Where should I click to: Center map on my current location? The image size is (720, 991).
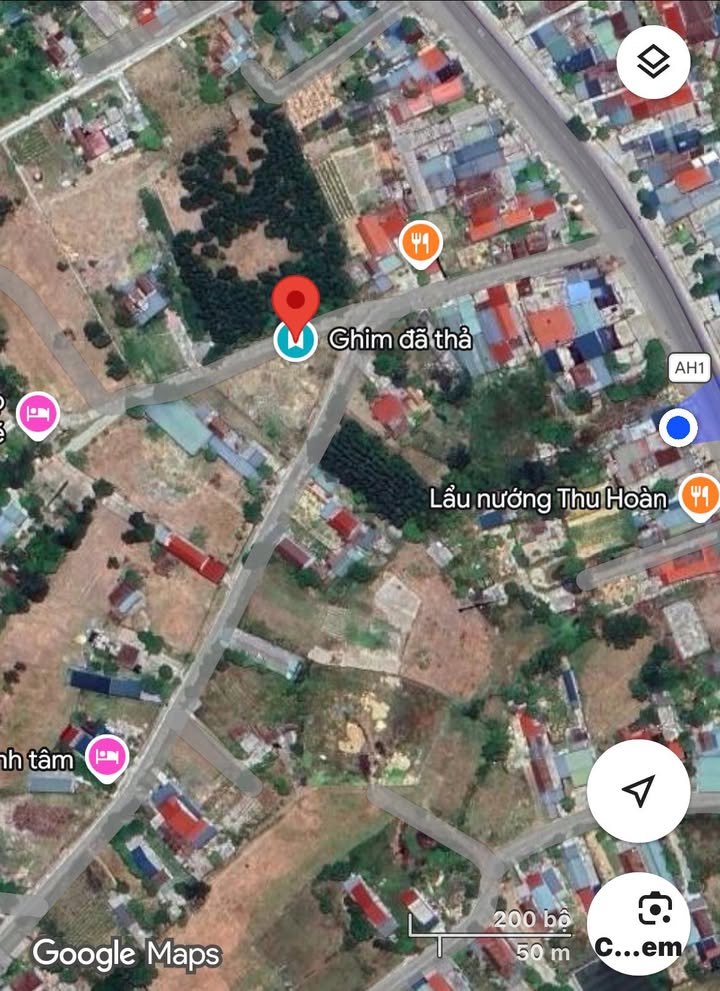pos(638,791)
